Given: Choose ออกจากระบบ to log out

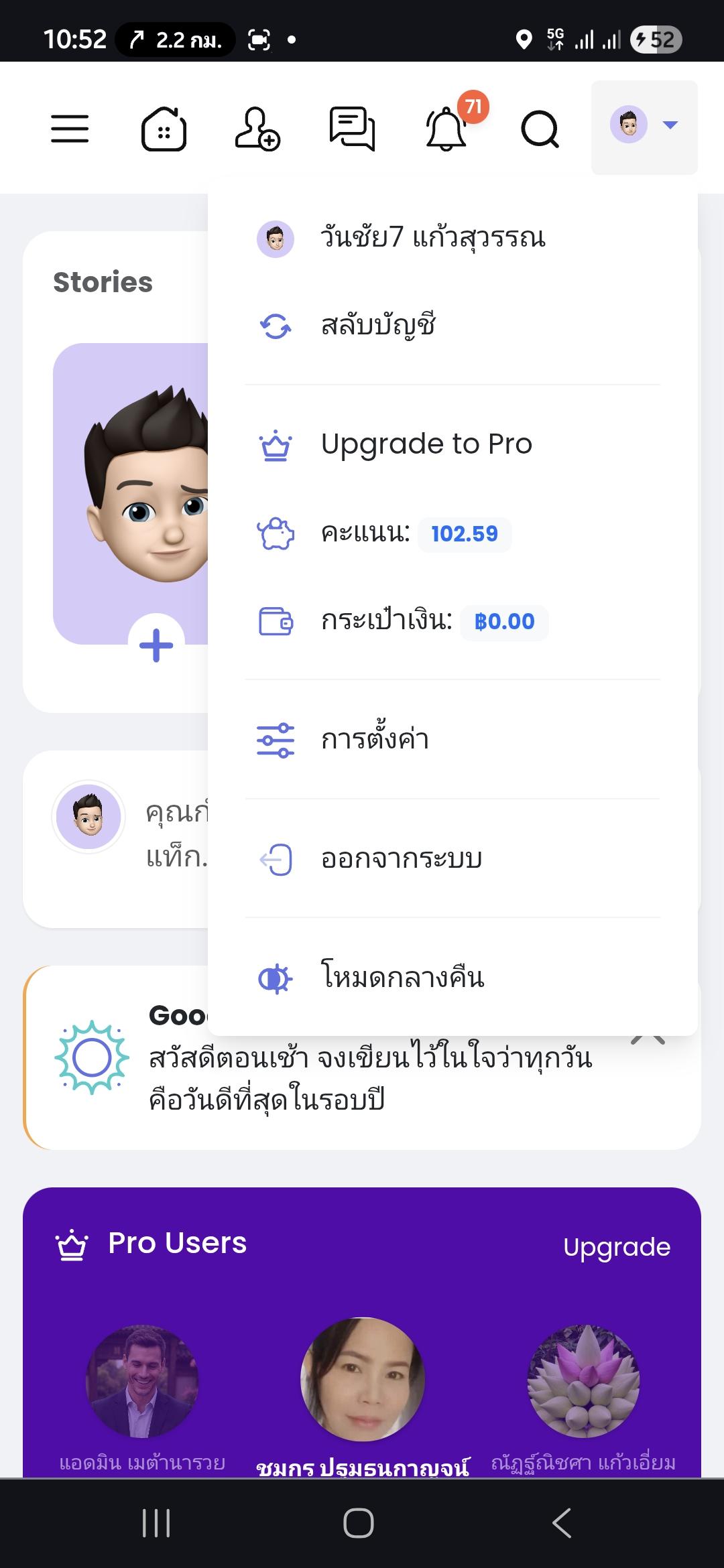Looking at the screenshot, I should pyautogui.click(x=401, y=859).
